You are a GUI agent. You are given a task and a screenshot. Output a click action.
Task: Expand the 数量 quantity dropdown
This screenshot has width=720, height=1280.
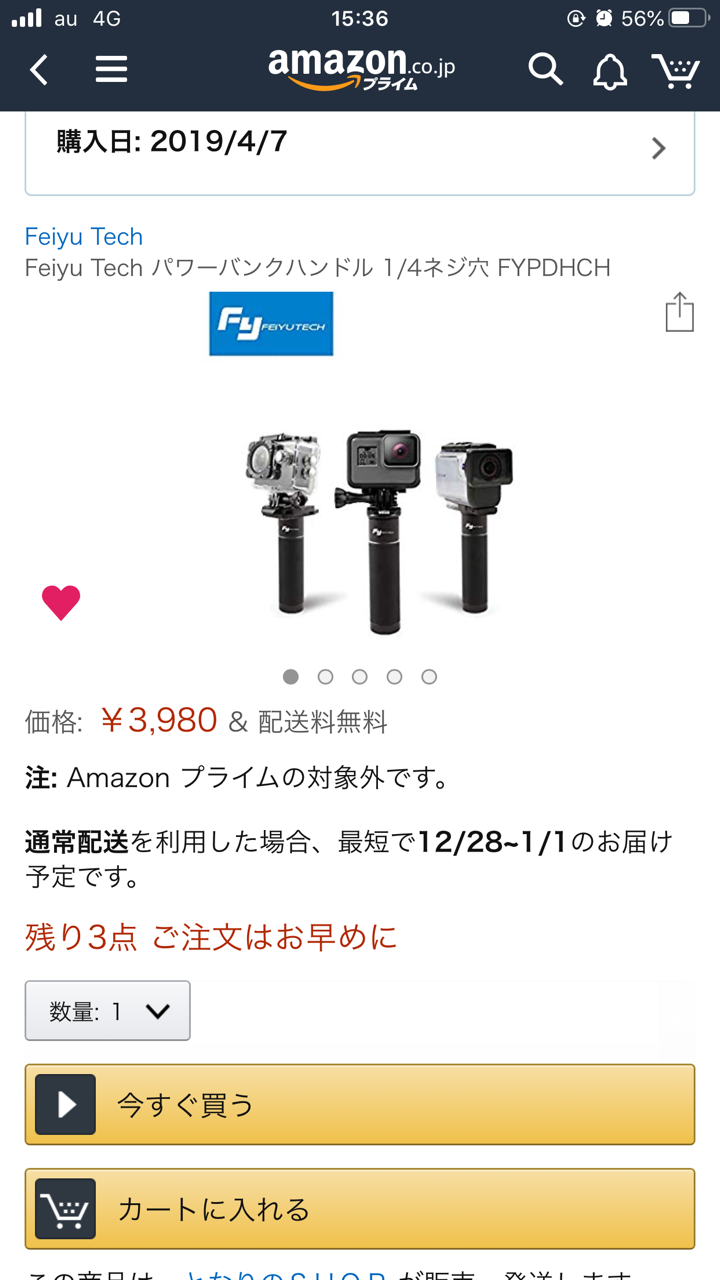pos(108,1011)
